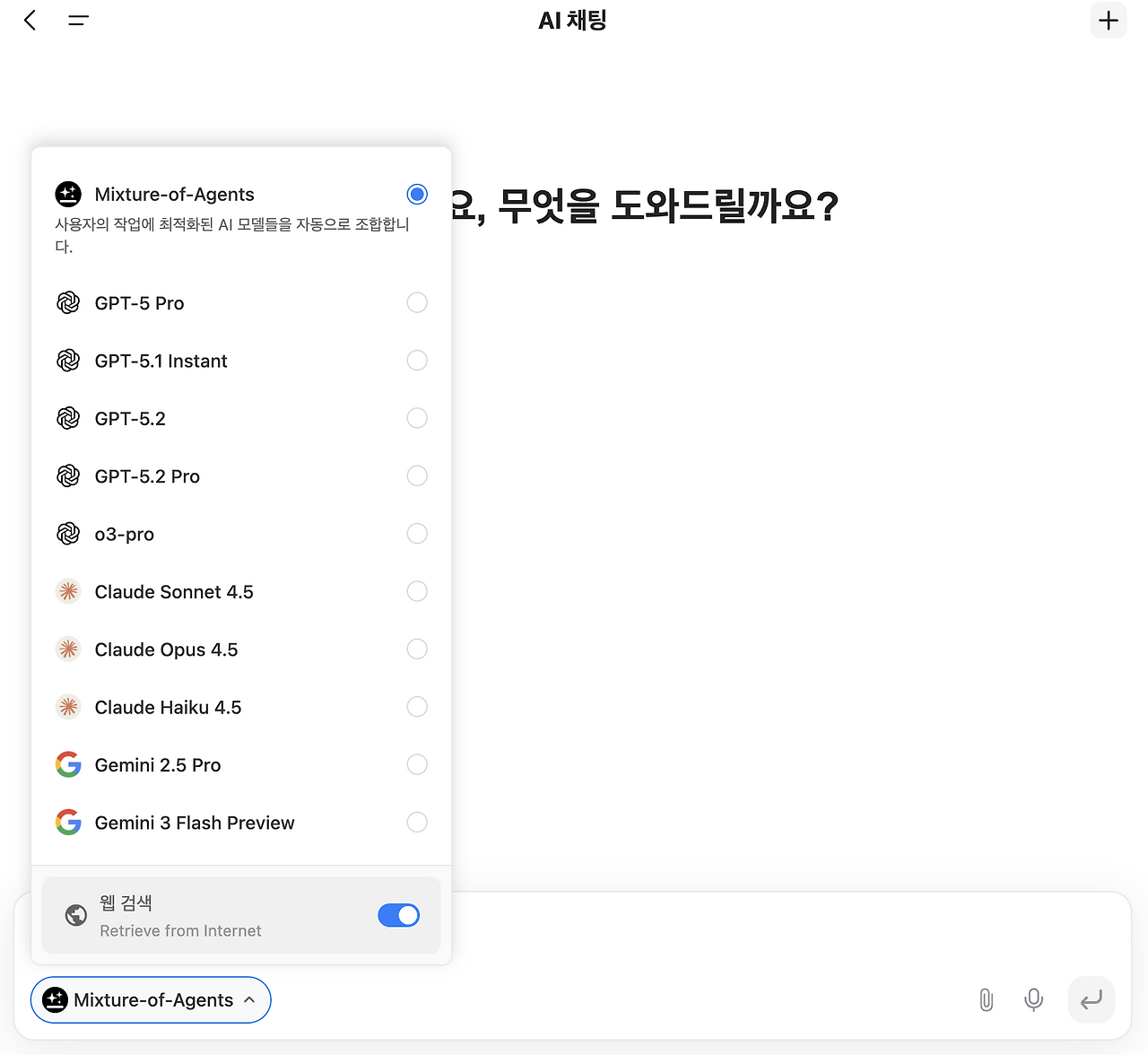Send the message with enter button

[x=1091, y=999]
